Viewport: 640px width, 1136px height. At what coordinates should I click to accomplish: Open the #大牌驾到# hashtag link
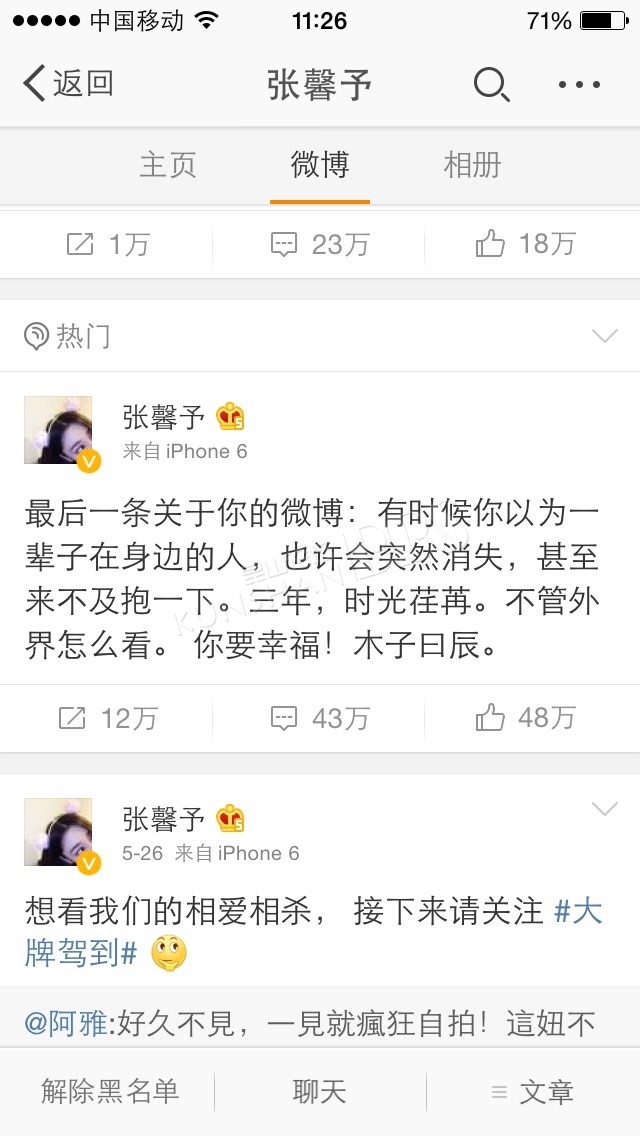click(x=314, y=932)
